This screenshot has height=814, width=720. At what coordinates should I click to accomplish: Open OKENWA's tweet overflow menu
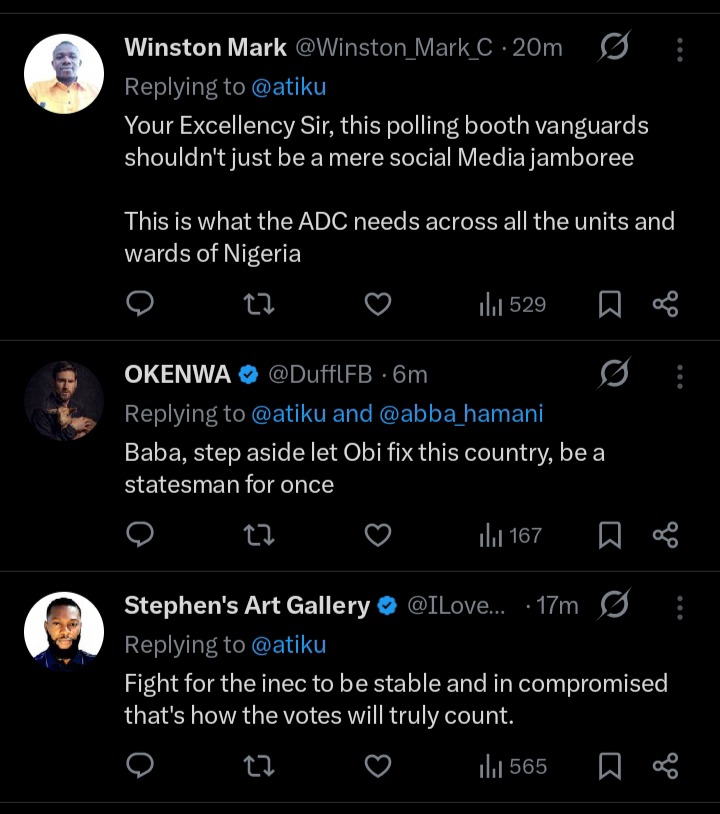(680, 376)
